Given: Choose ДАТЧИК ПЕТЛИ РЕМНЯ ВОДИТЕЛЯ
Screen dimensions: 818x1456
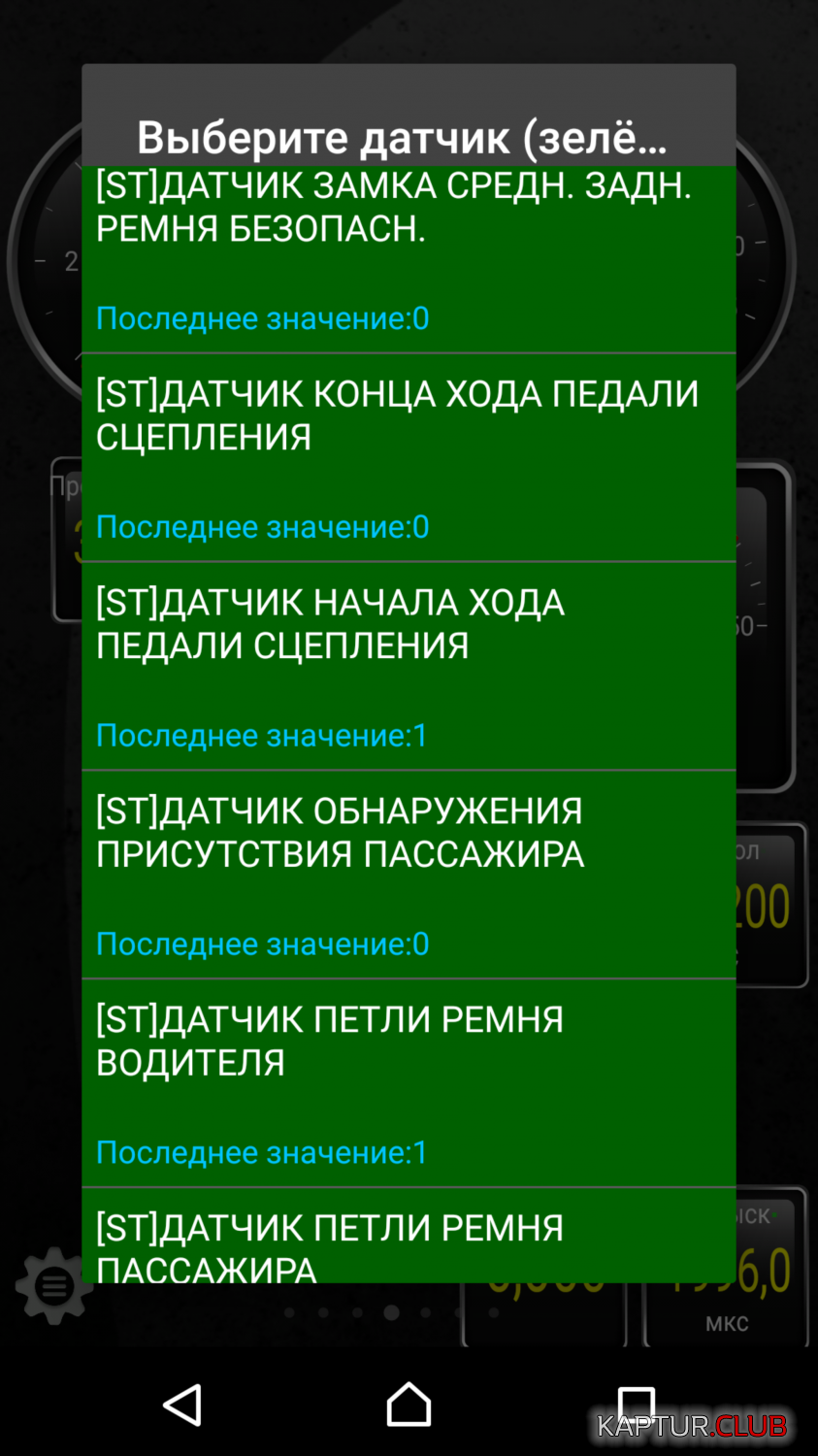Looking at the screenshot, I should 409,1083.
